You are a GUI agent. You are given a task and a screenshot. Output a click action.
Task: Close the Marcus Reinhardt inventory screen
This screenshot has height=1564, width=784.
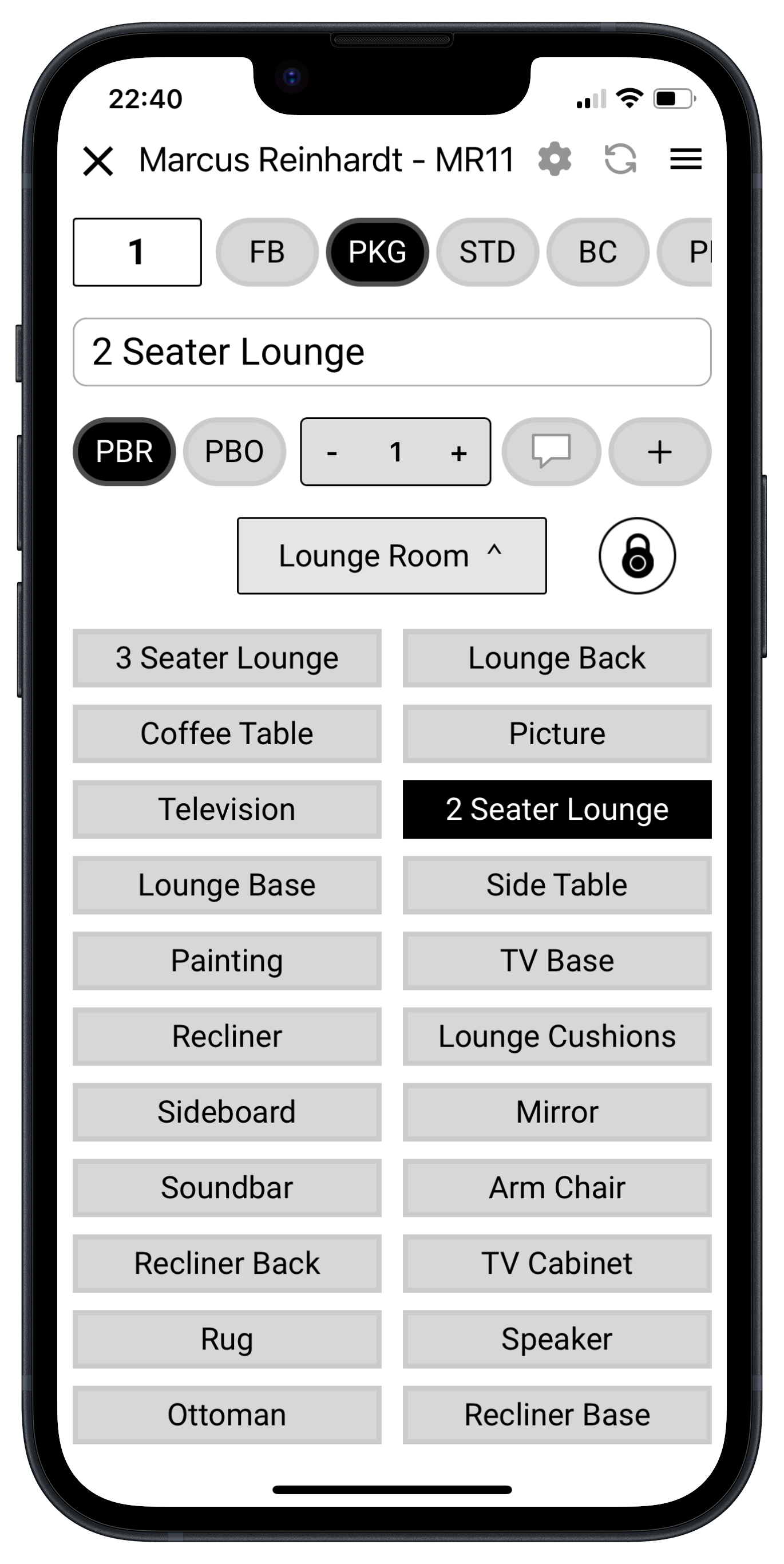point(98,161)
